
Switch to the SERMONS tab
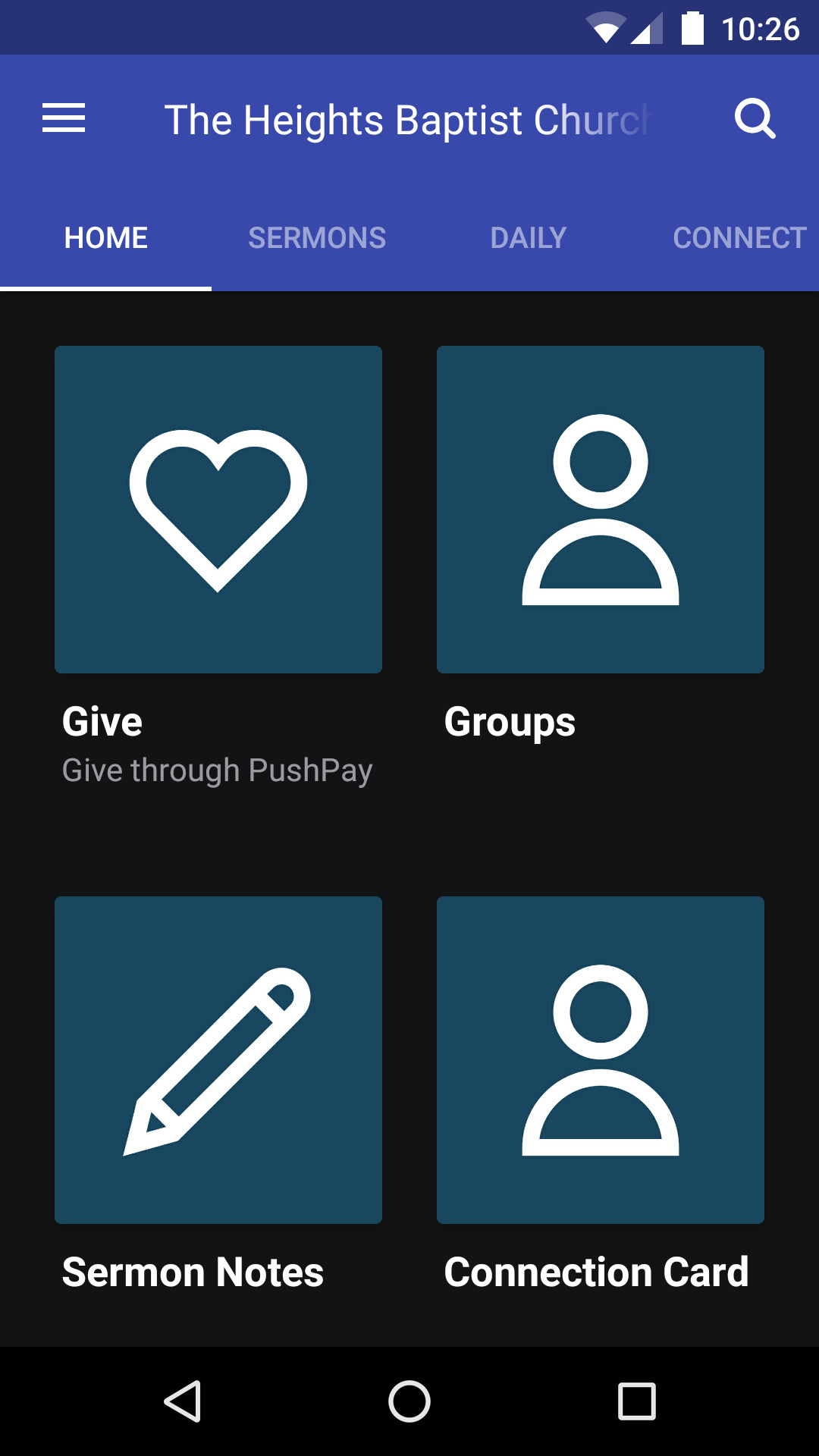(x=317, y=237)
